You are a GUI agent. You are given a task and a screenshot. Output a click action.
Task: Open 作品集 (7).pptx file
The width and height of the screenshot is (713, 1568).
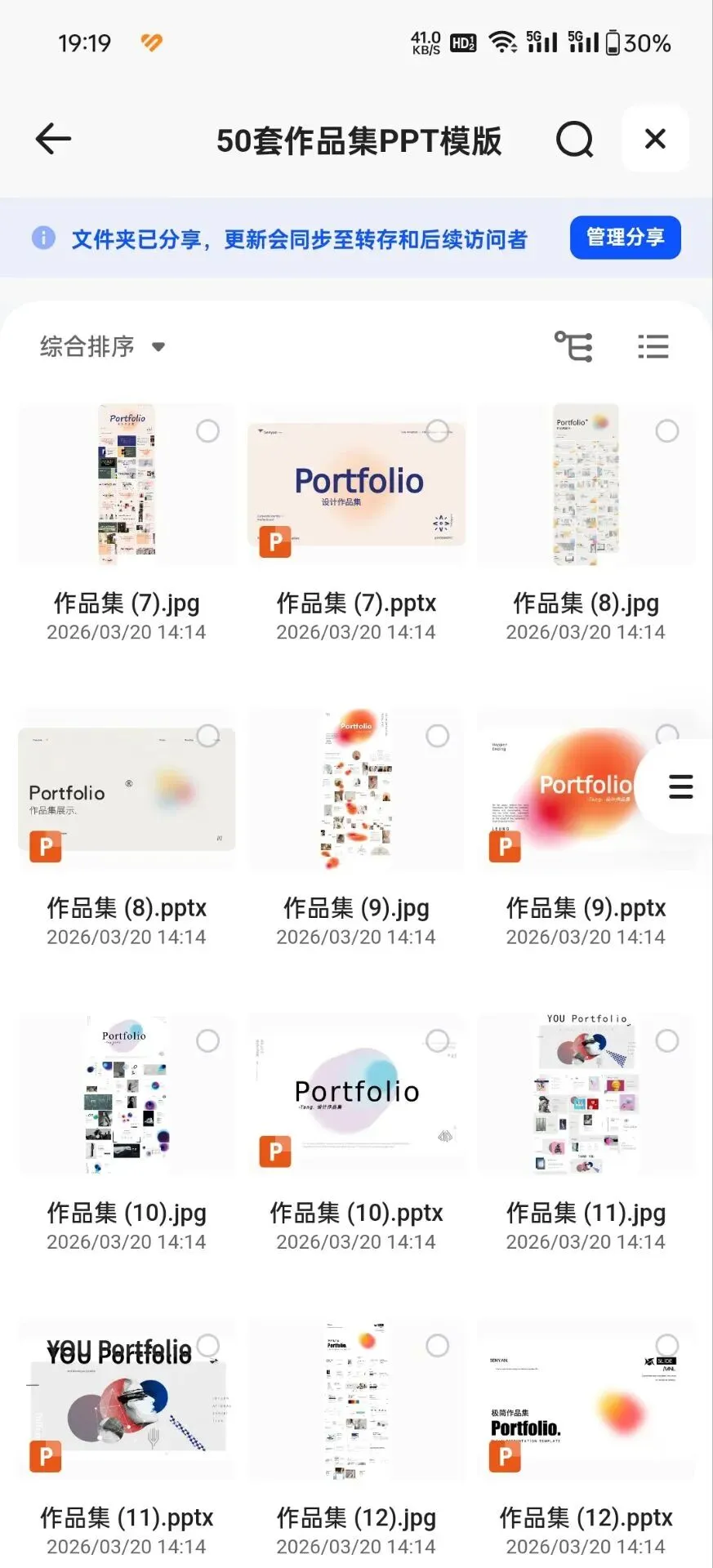(x=356, y=485)
